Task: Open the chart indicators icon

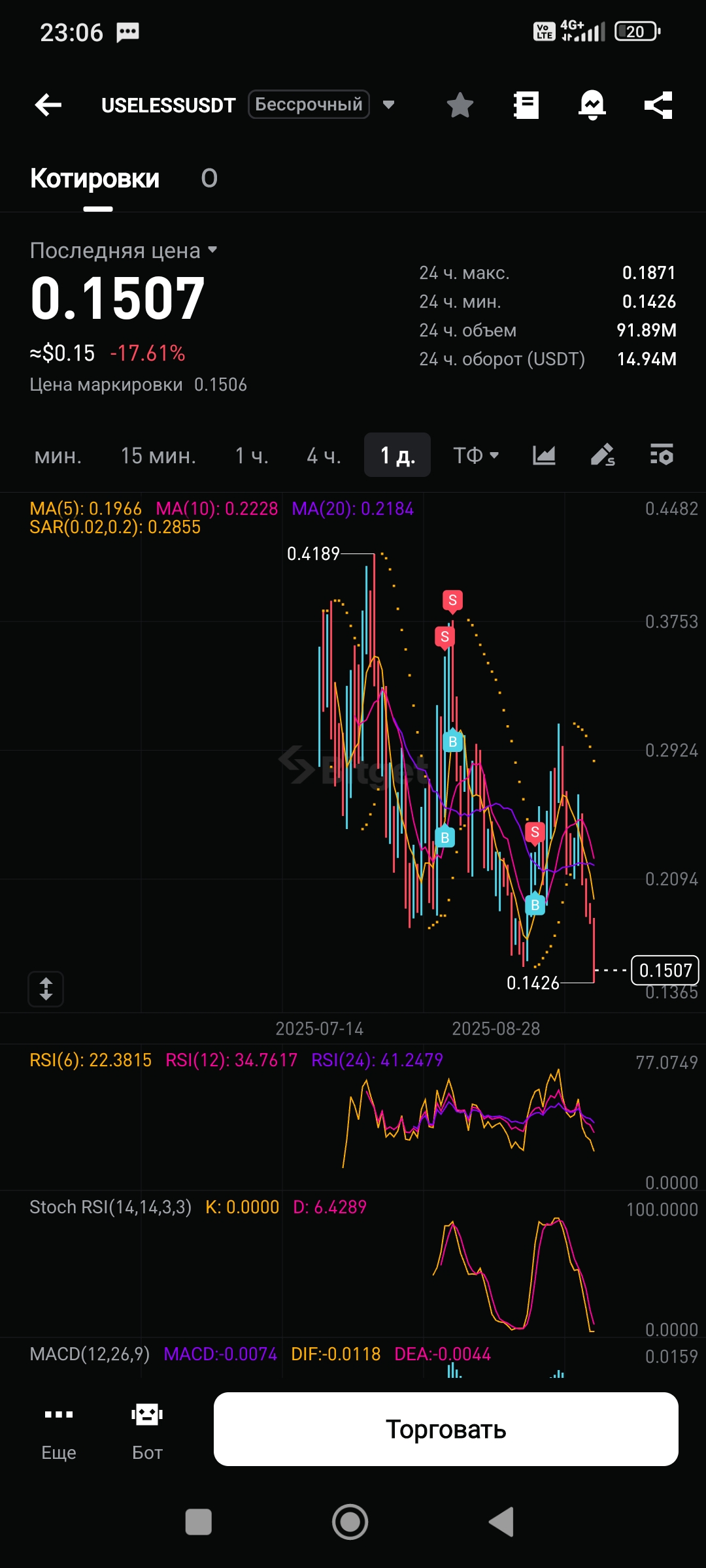Action: tap(544, 455)
